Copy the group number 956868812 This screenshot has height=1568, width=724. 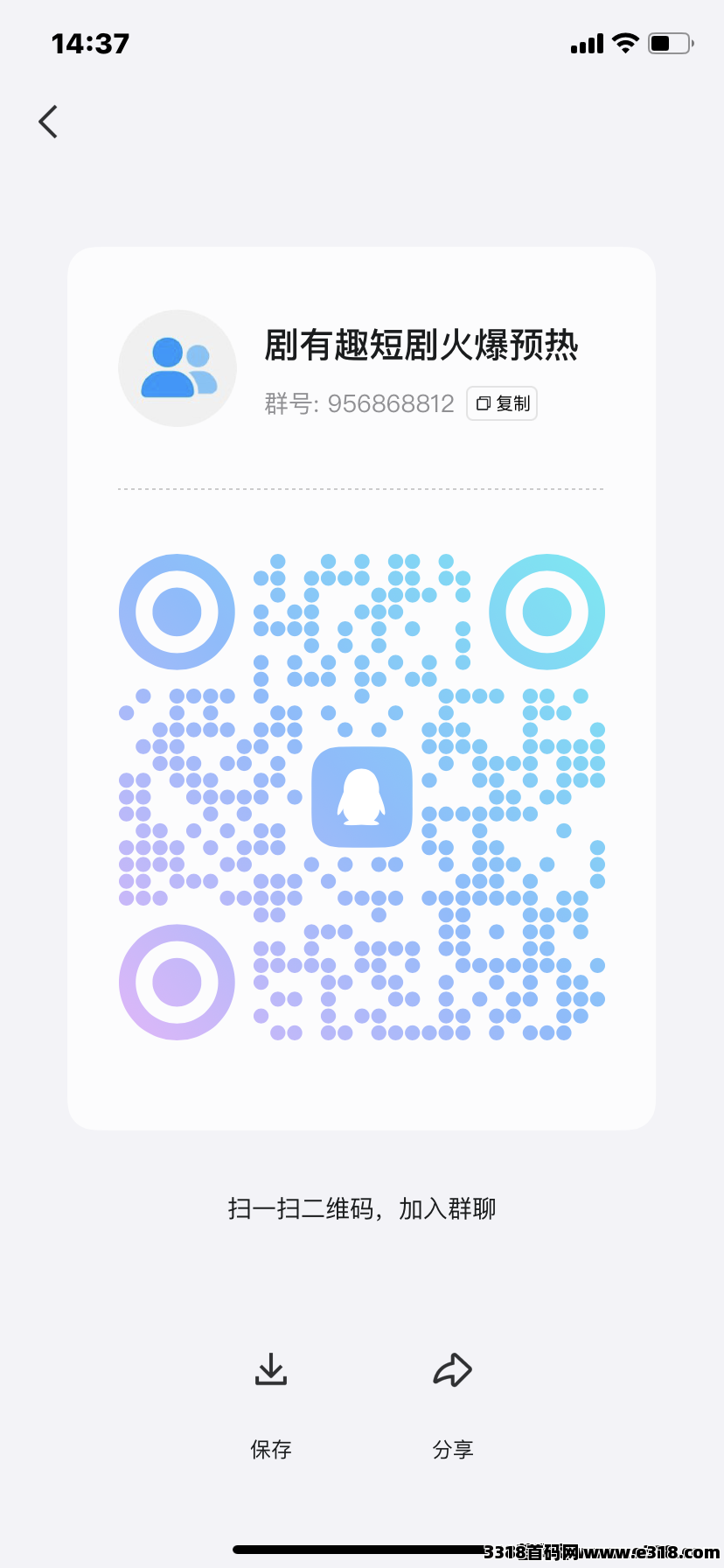pos(502,403)
